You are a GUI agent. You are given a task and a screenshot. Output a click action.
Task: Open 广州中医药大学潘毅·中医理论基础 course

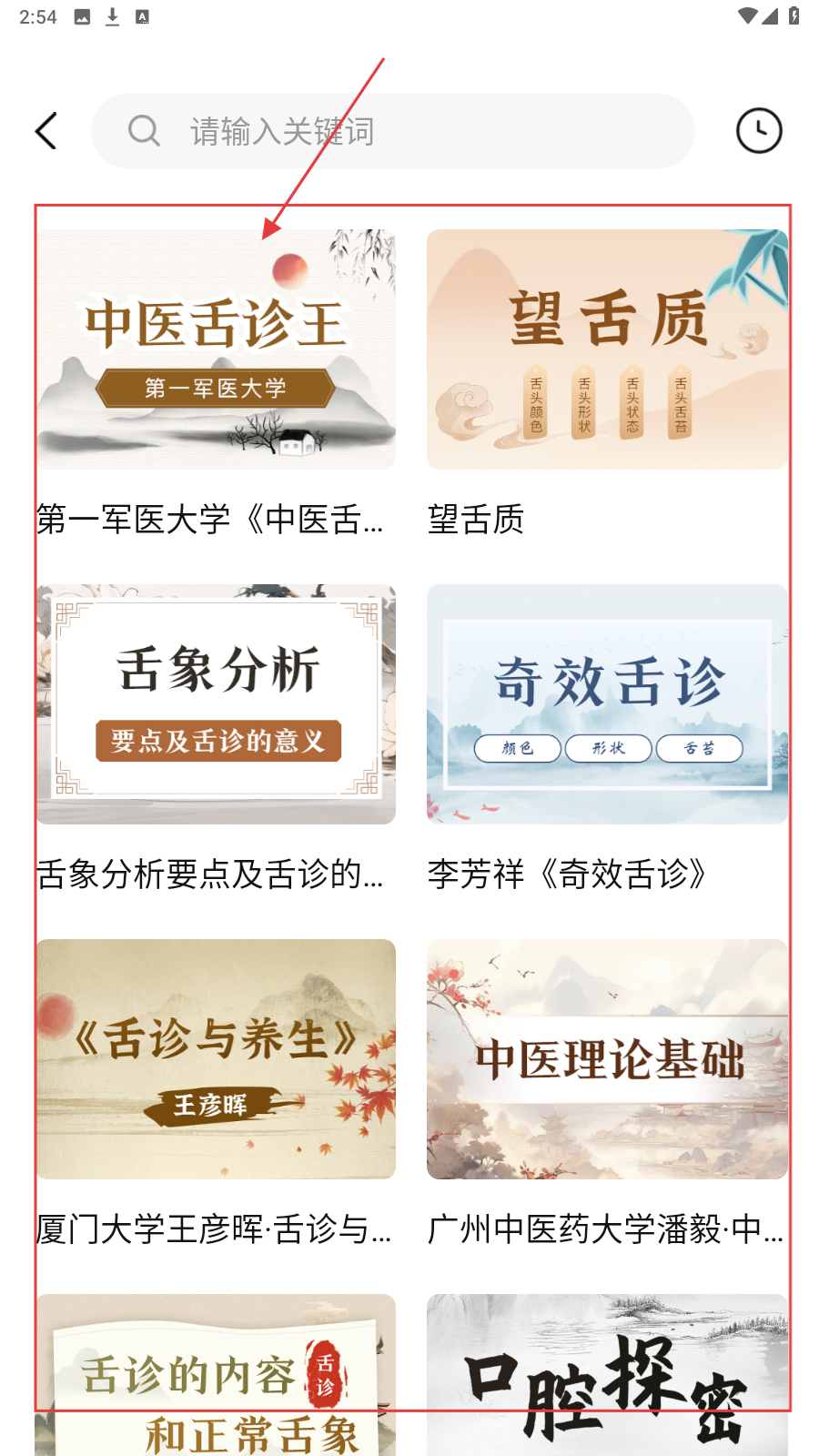click(x=607, y=1059)
